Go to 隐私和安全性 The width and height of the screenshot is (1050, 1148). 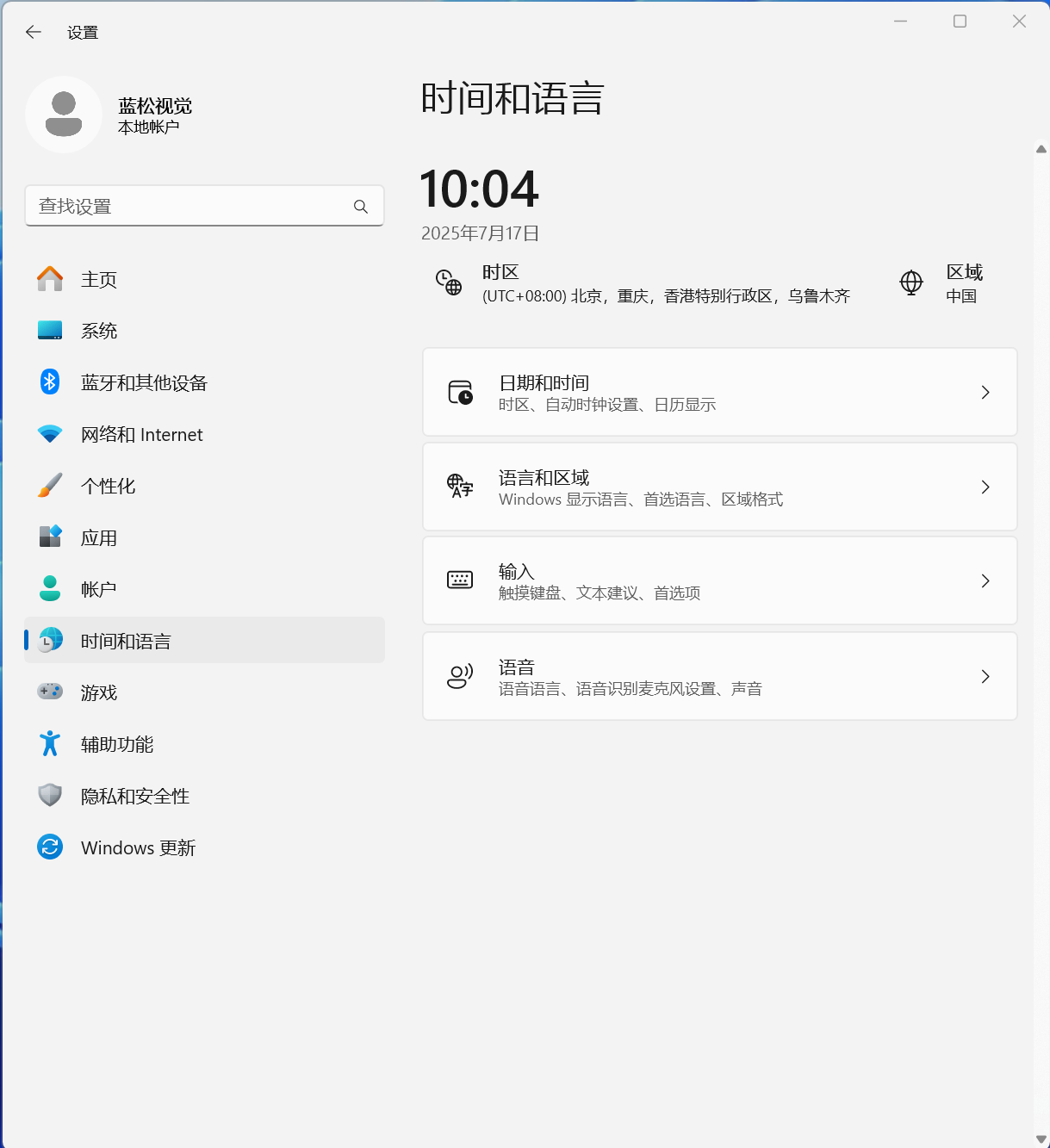(x=135, y=797)
